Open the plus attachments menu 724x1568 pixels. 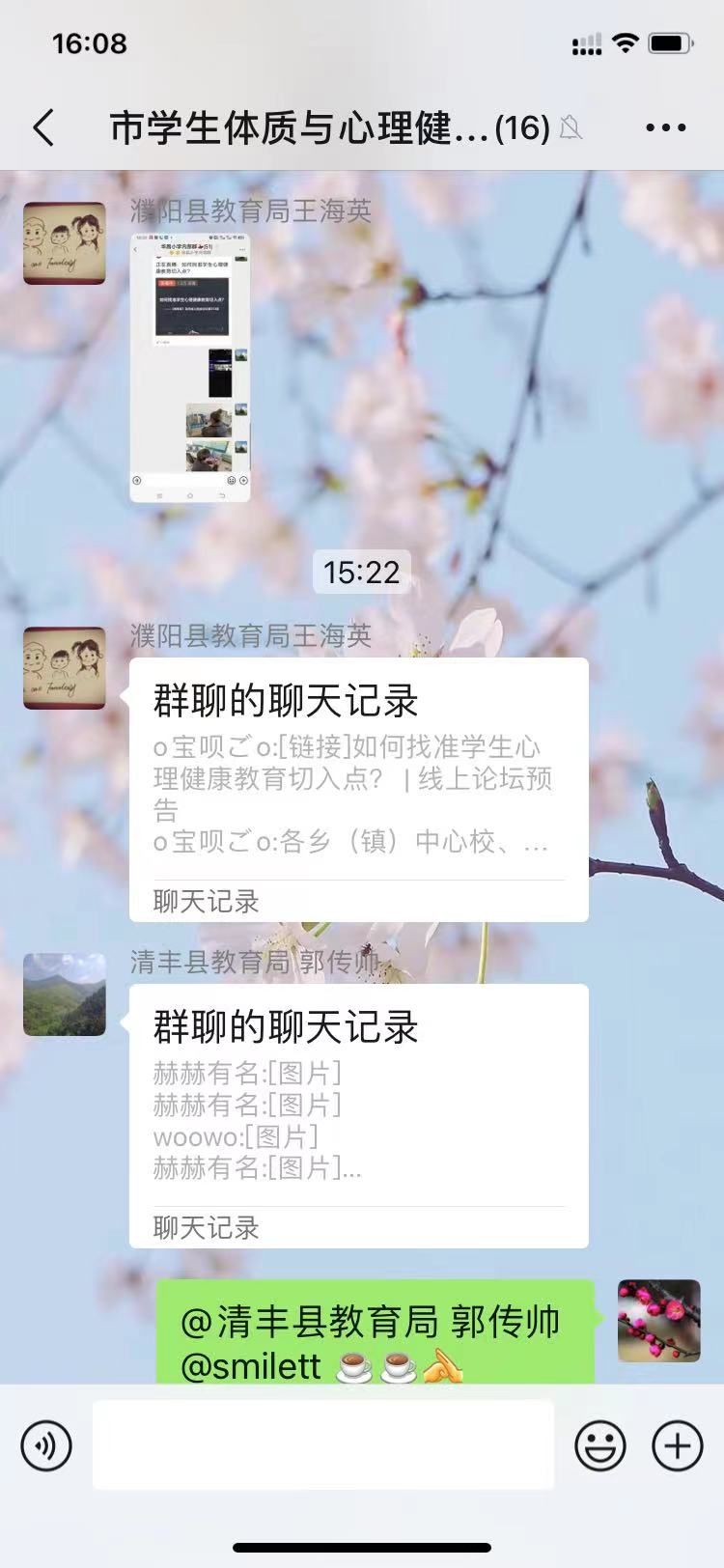(677, 1445)
